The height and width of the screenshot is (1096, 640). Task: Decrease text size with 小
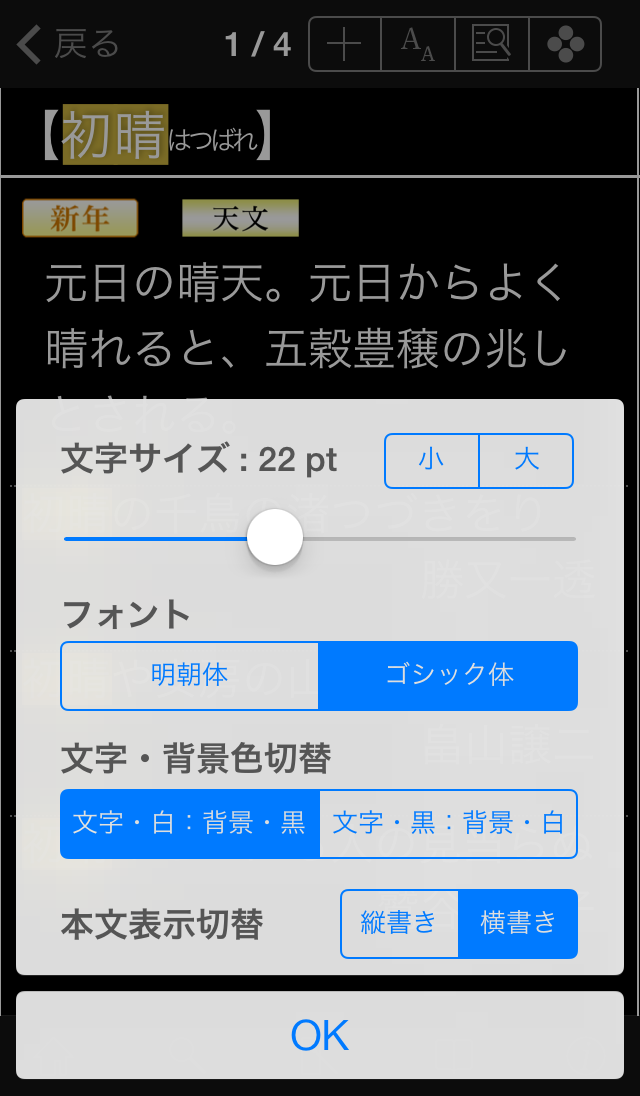(432, 460)
